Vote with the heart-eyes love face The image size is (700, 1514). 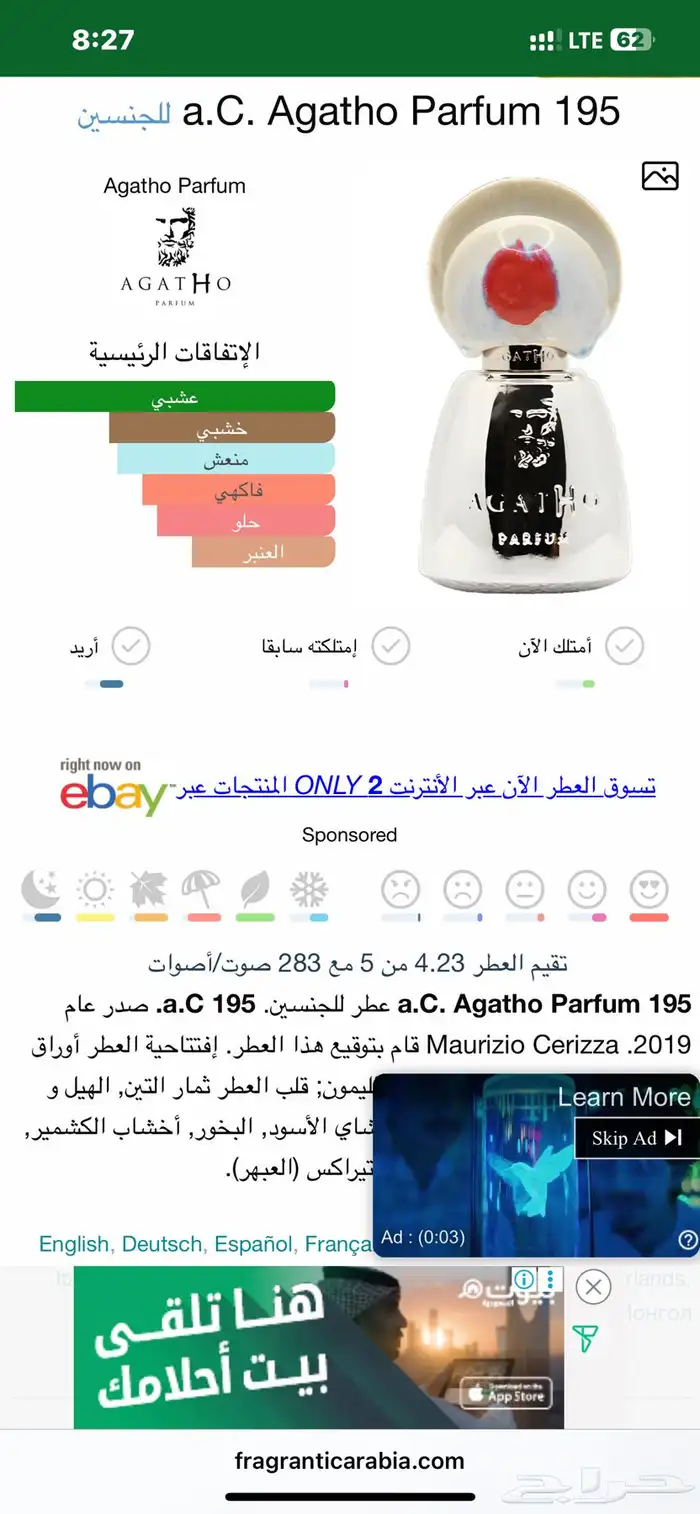point(649,888)
